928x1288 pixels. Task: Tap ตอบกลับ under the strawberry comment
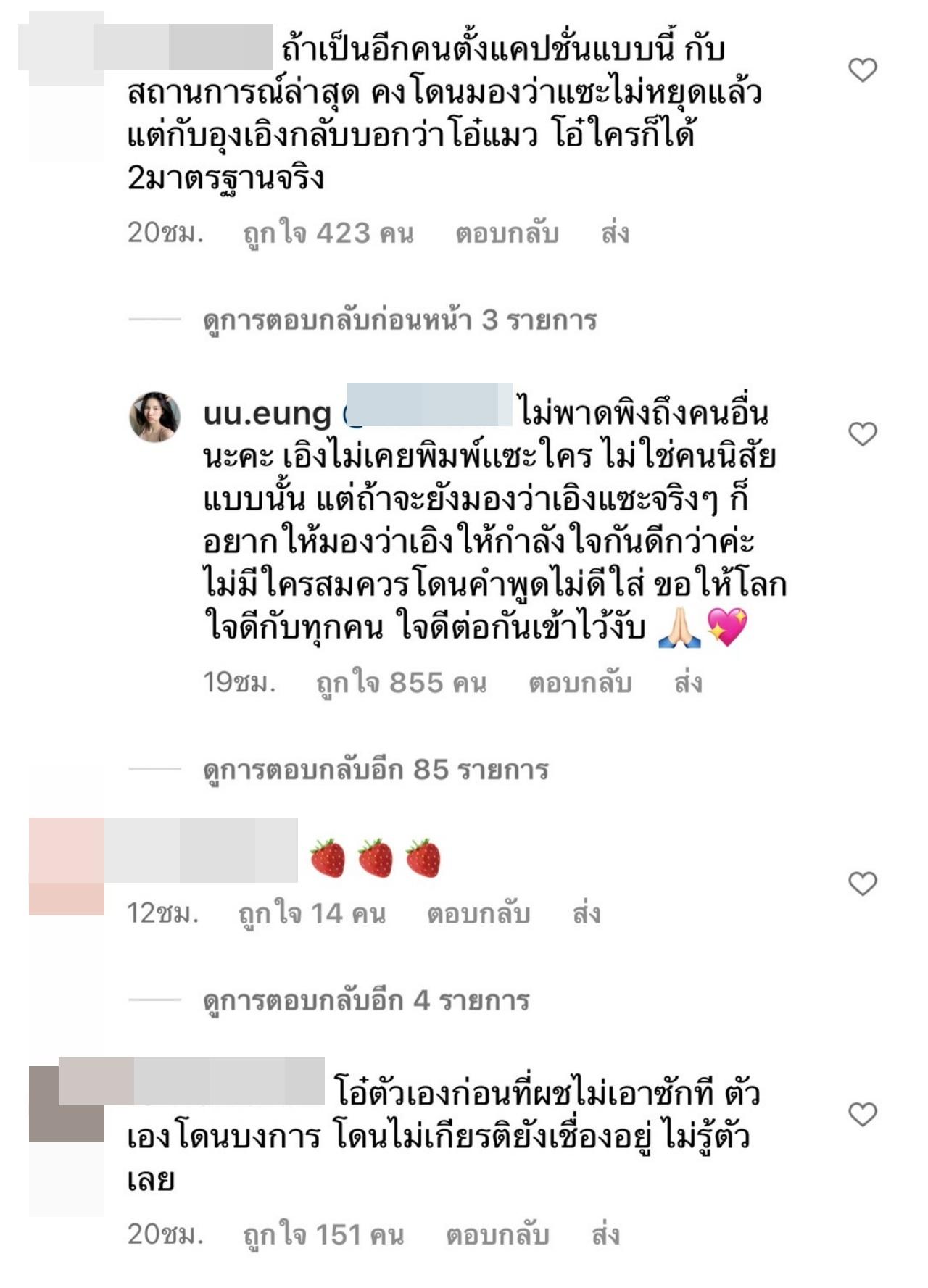pyautogui.click(x=478, y=914)
